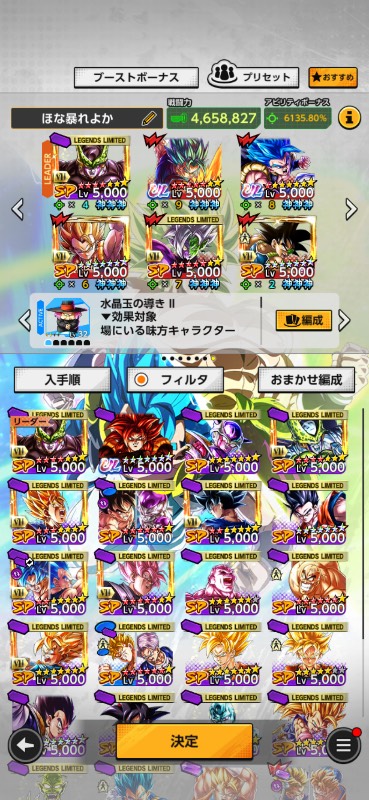
Task: Tap the おまかせ編成 auto-formation button
Action: click(306, 380)
